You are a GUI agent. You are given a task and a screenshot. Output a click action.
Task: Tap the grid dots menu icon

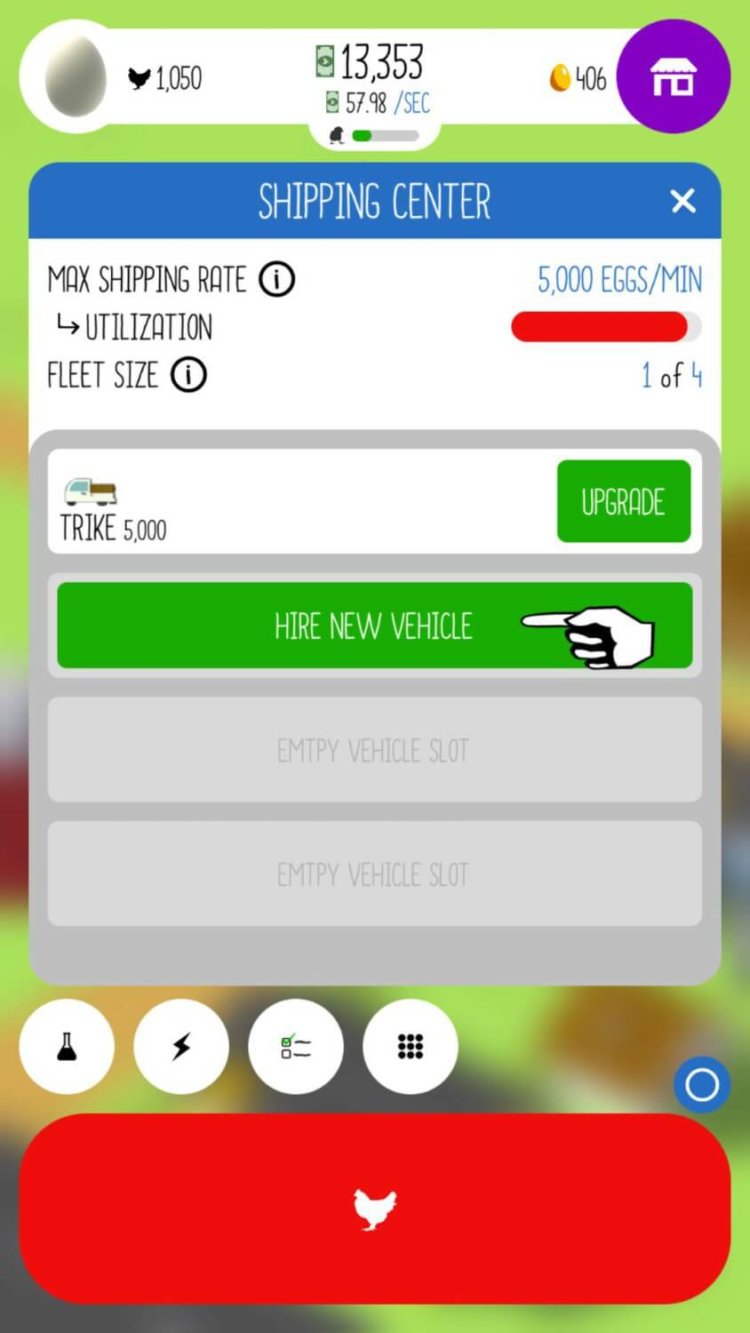point(411,1046)
